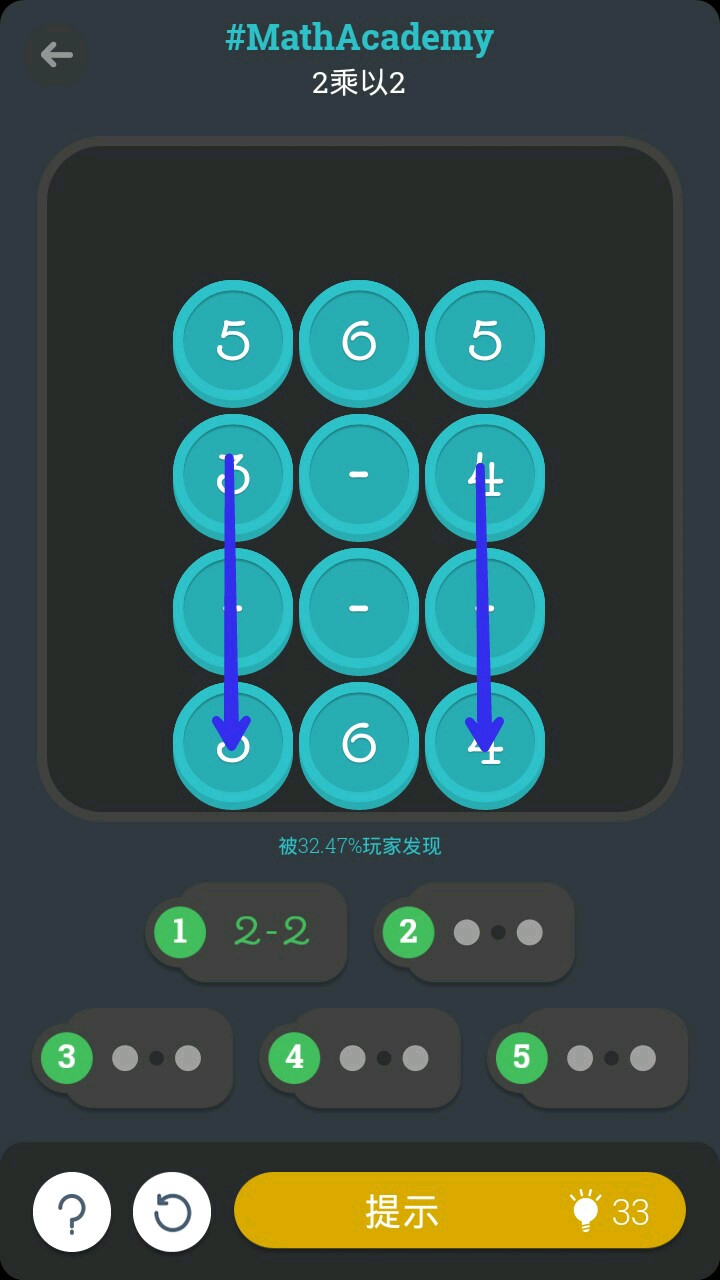Select the unsolved answer slot 5

click(589, 1058)
